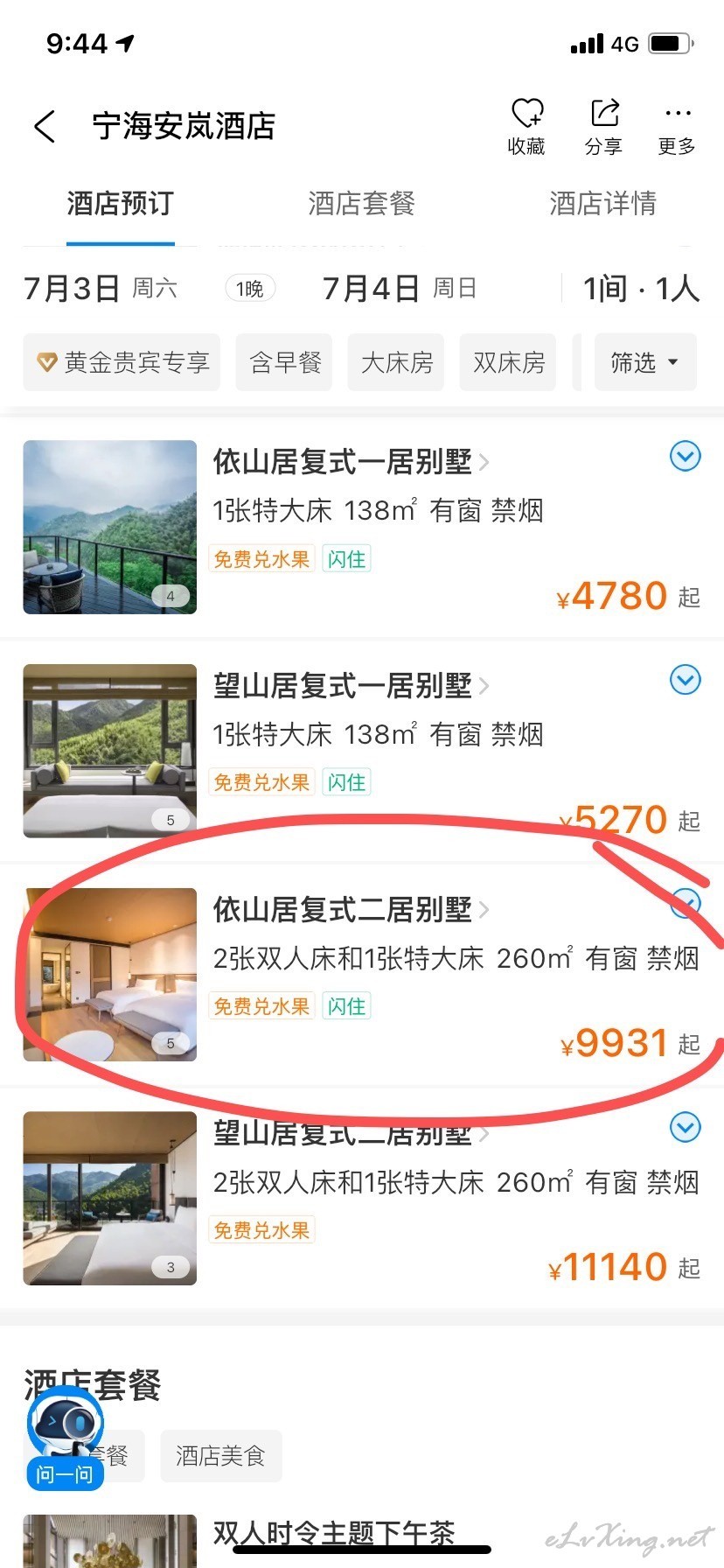Add hotel to favorites with 收藏

[x=526, y=128]
